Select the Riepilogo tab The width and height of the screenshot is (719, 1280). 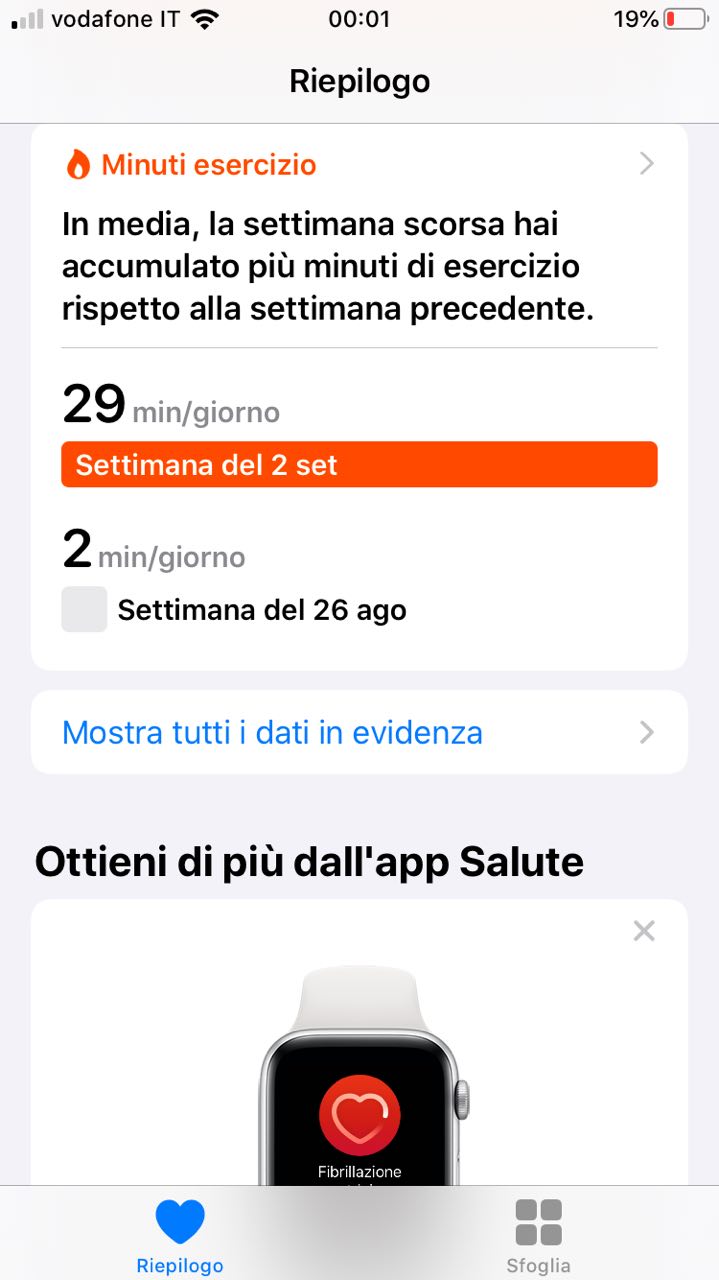tap(180, 1236)
